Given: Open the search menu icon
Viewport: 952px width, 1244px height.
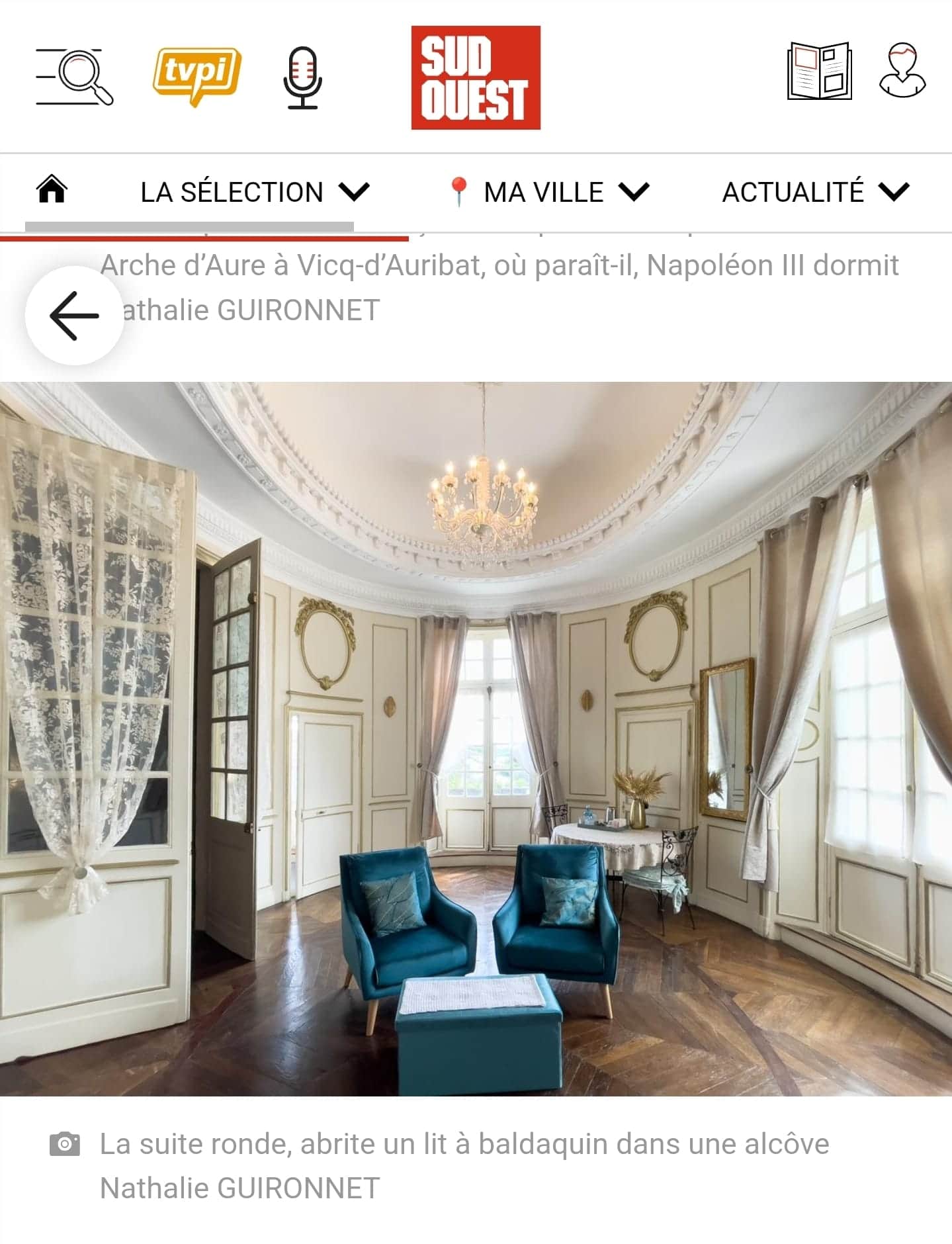Looking at the screenshot, I should click(x=74, y=77).
